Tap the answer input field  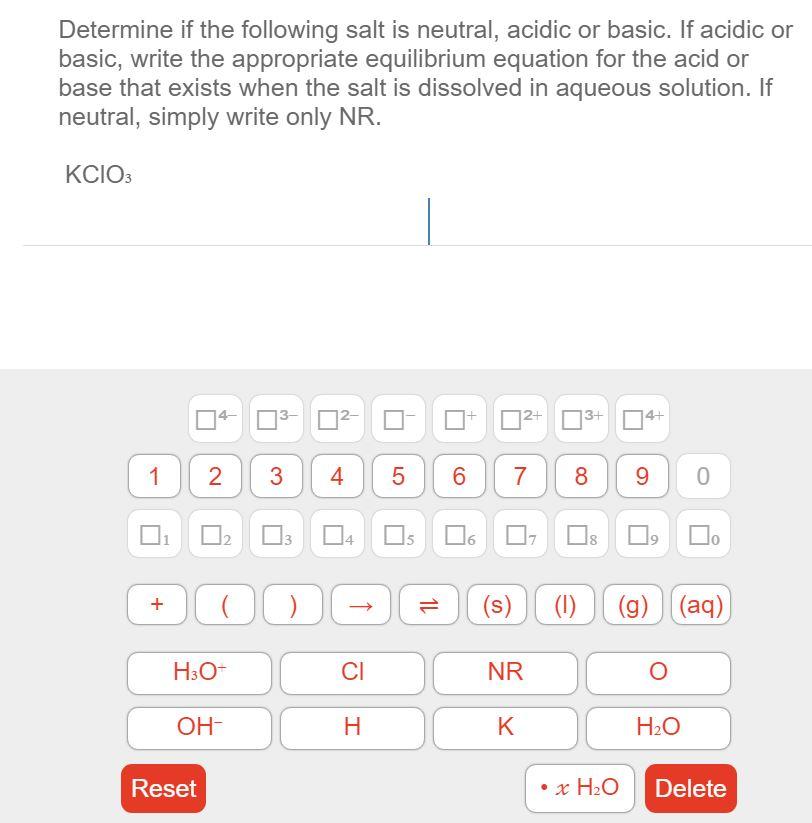click(428, 221)
